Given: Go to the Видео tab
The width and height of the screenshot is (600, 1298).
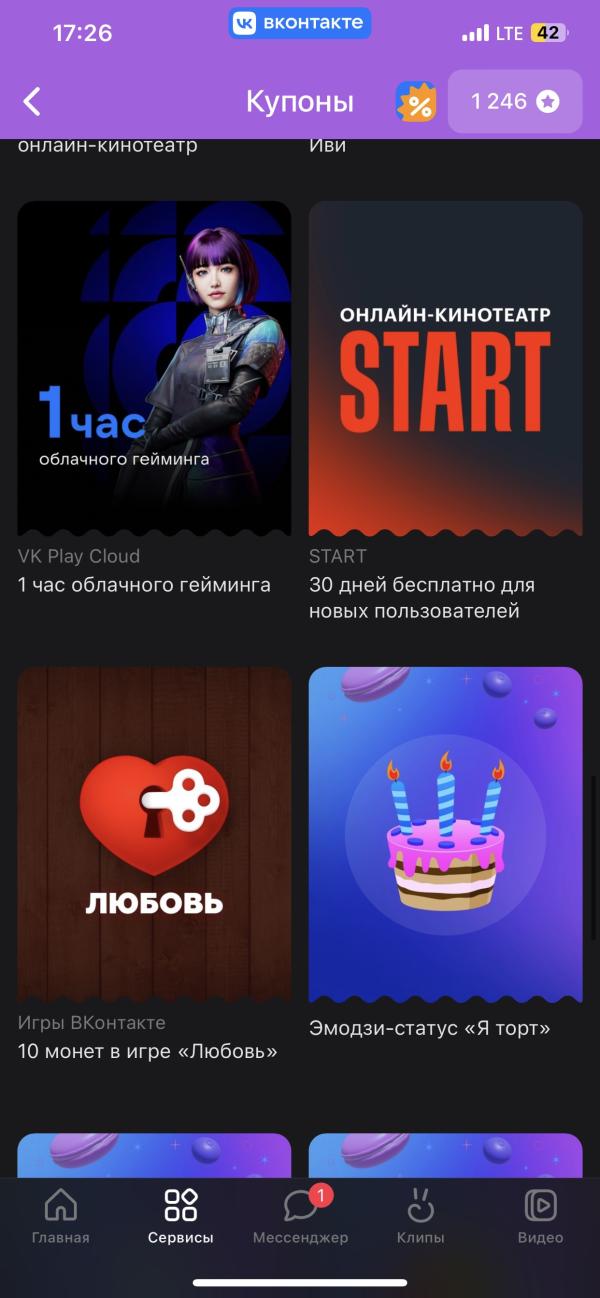Looking at the screenshot, I should pos(540,1216).
